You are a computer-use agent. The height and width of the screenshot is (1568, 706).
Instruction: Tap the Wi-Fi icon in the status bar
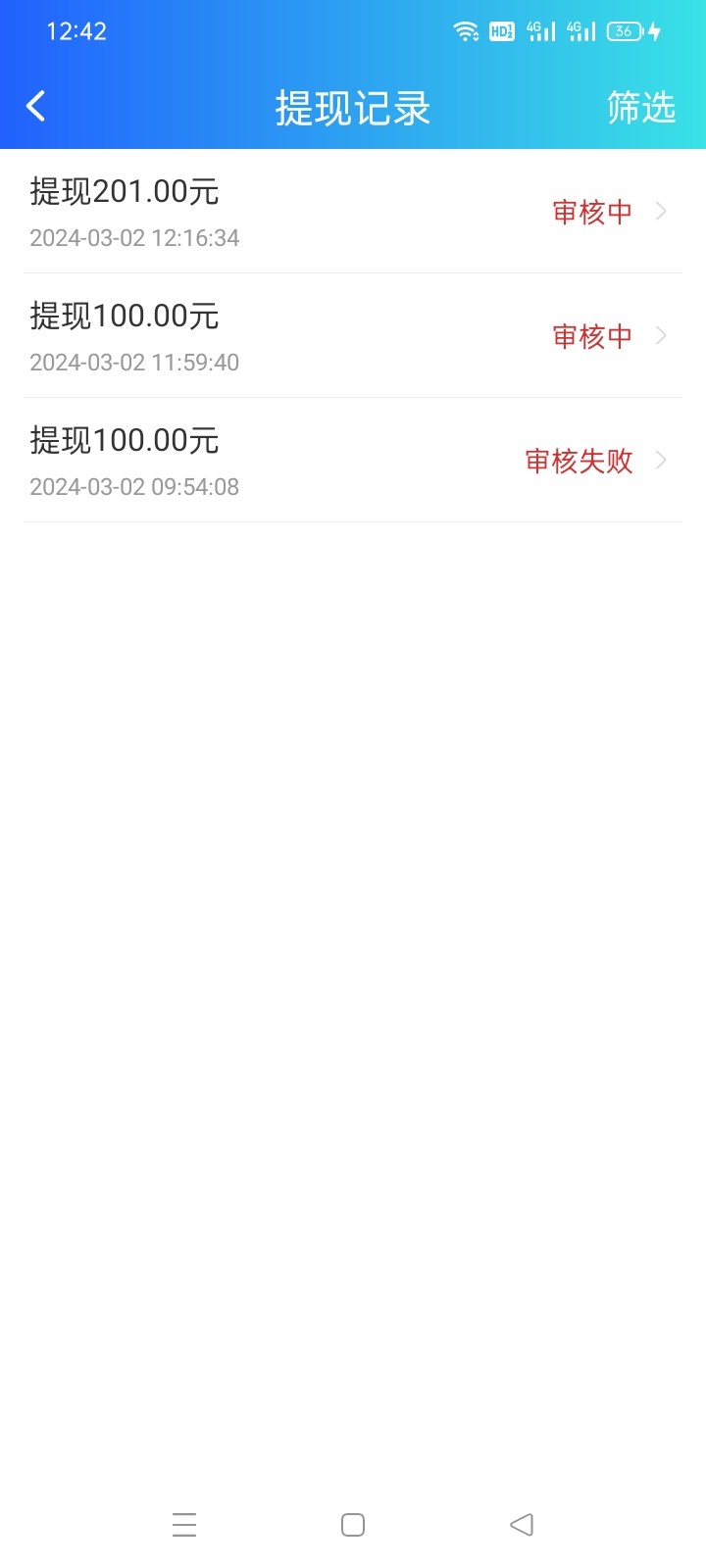click(468, 30)
